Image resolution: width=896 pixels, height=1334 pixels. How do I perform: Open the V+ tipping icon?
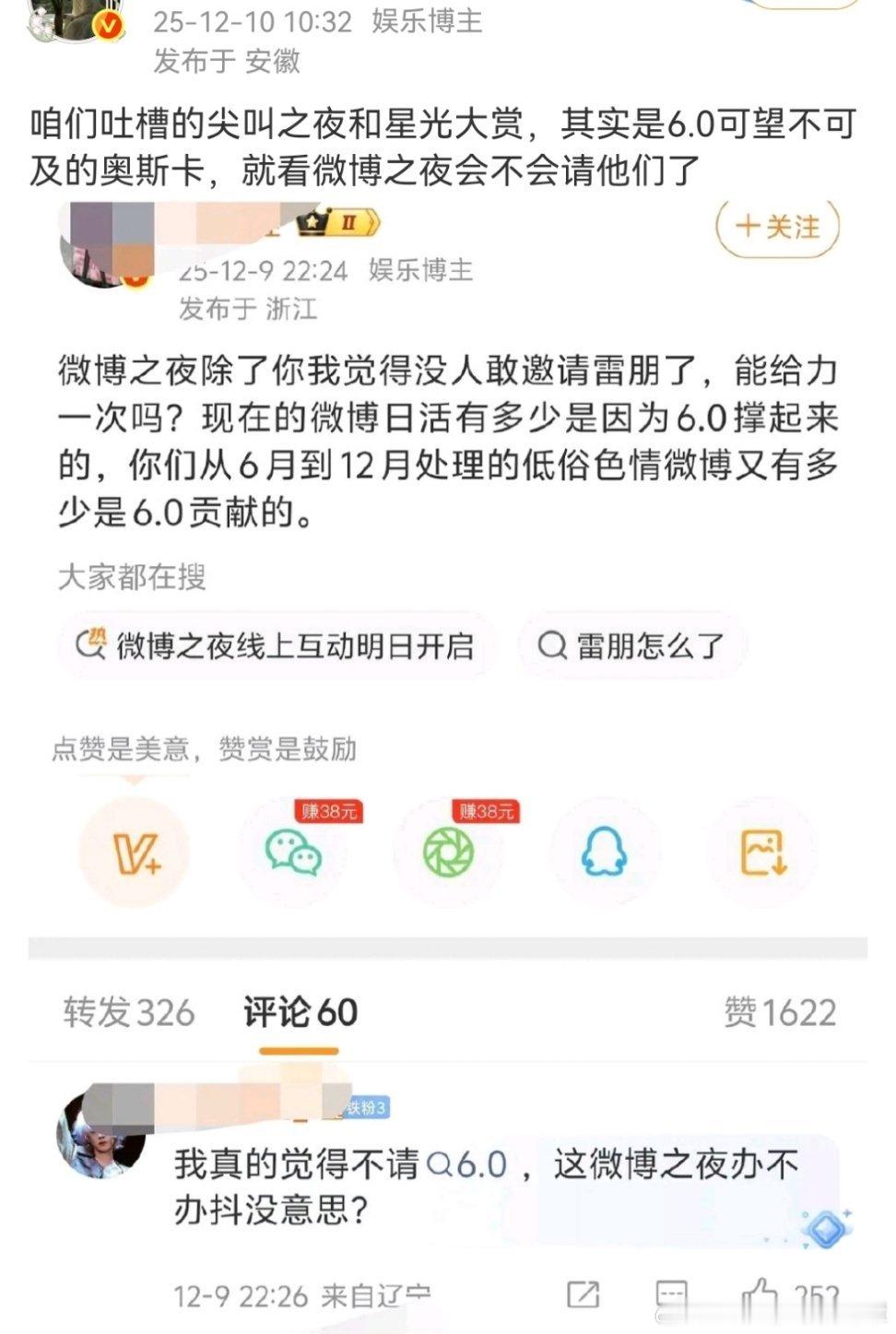click(136, 853)
